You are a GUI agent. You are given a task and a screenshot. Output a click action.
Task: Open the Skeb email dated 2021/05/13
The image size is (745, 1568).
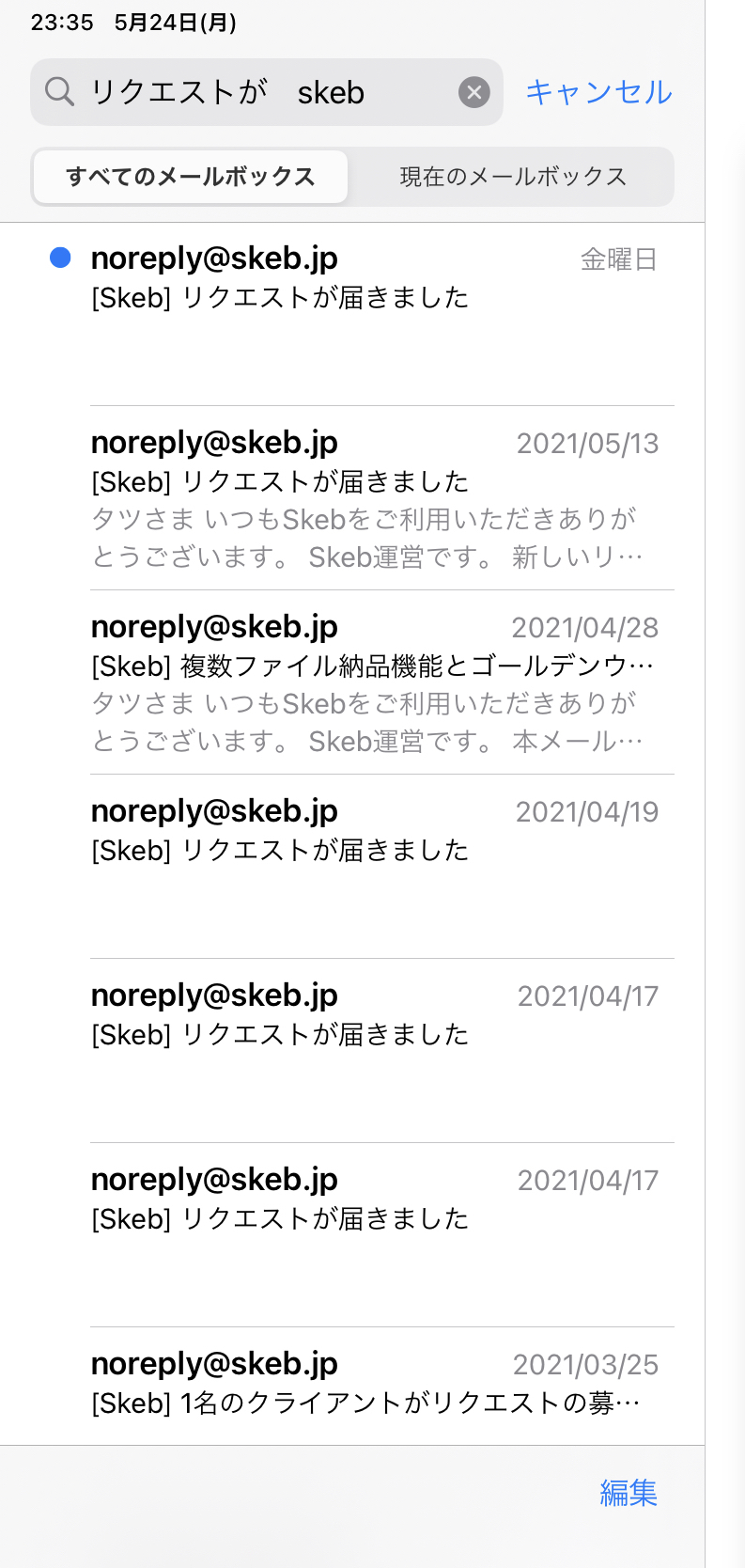352,498
